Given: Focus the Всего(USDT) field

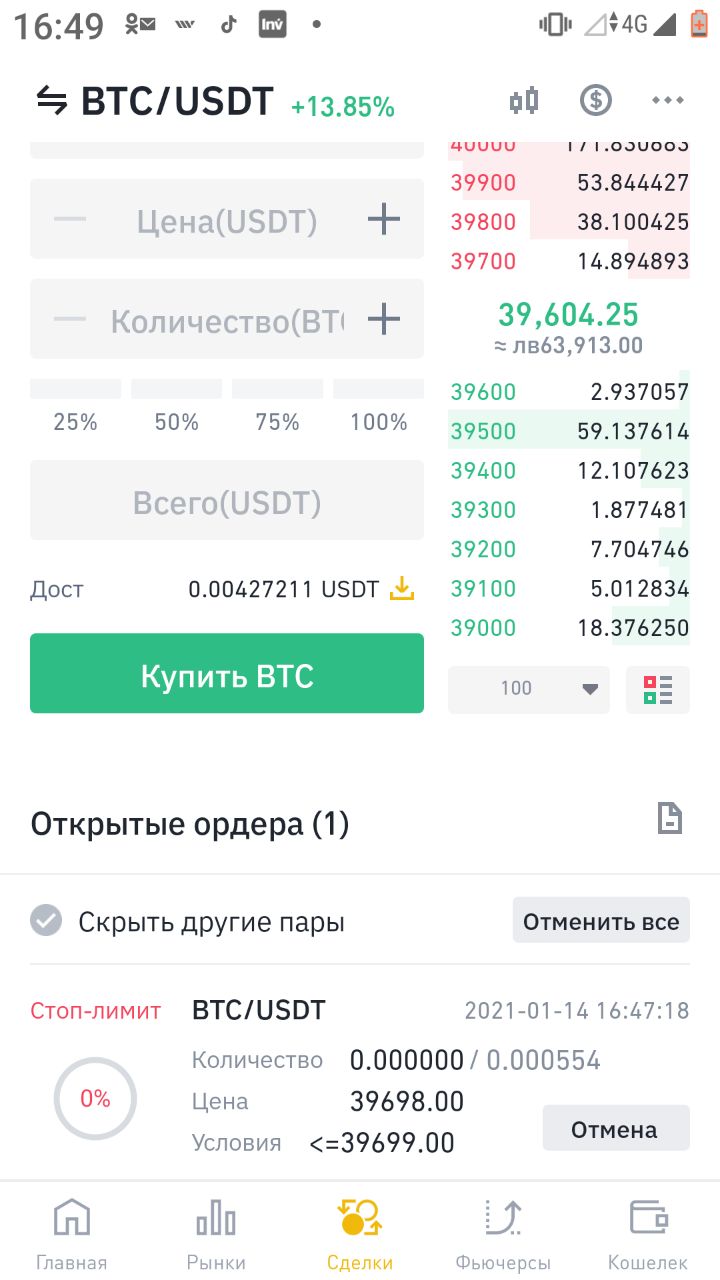Looking at the screenshot, I should coord(227,500).
